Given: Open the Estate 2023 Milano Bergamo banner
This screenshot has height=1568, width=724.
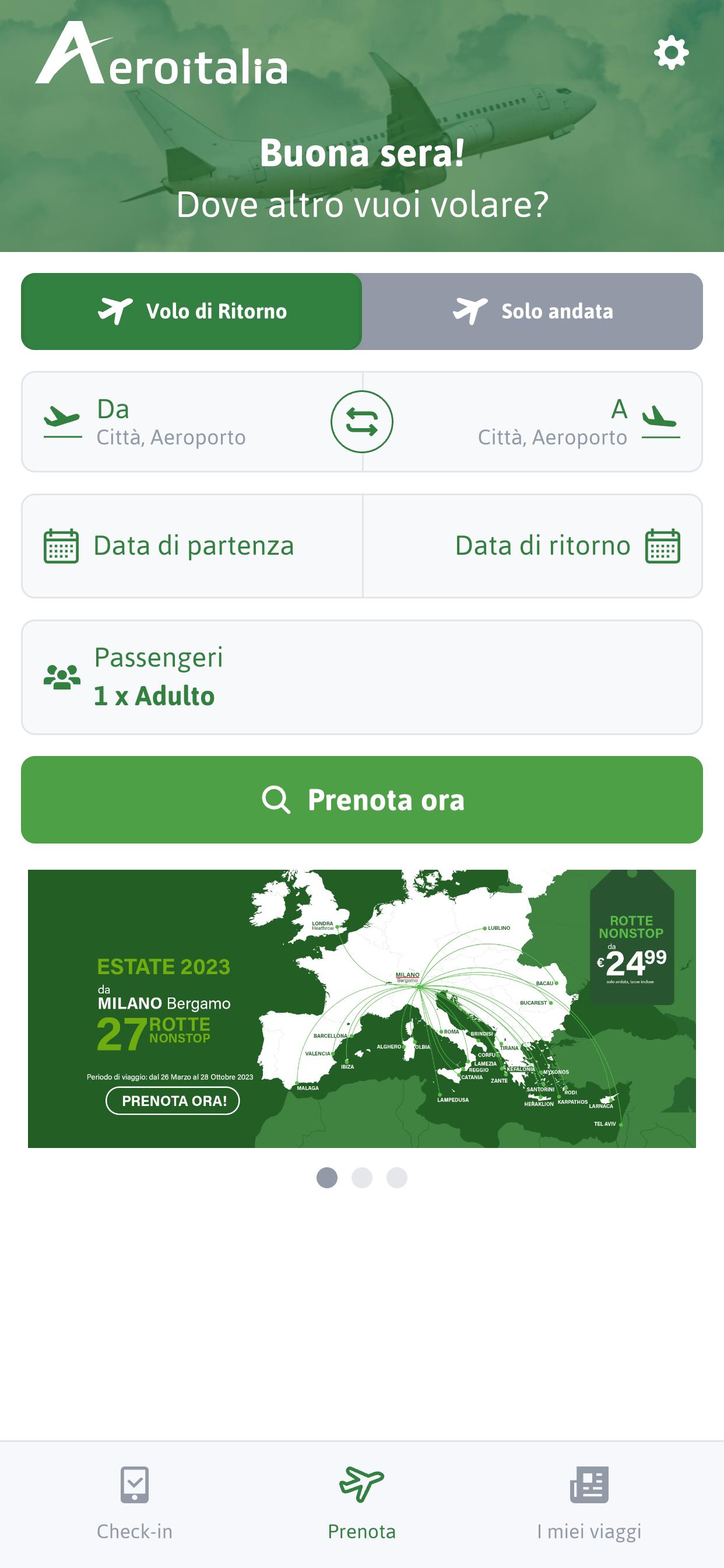Looking at the screenshot, I should pyautogui.click(x=362, y=1009).
